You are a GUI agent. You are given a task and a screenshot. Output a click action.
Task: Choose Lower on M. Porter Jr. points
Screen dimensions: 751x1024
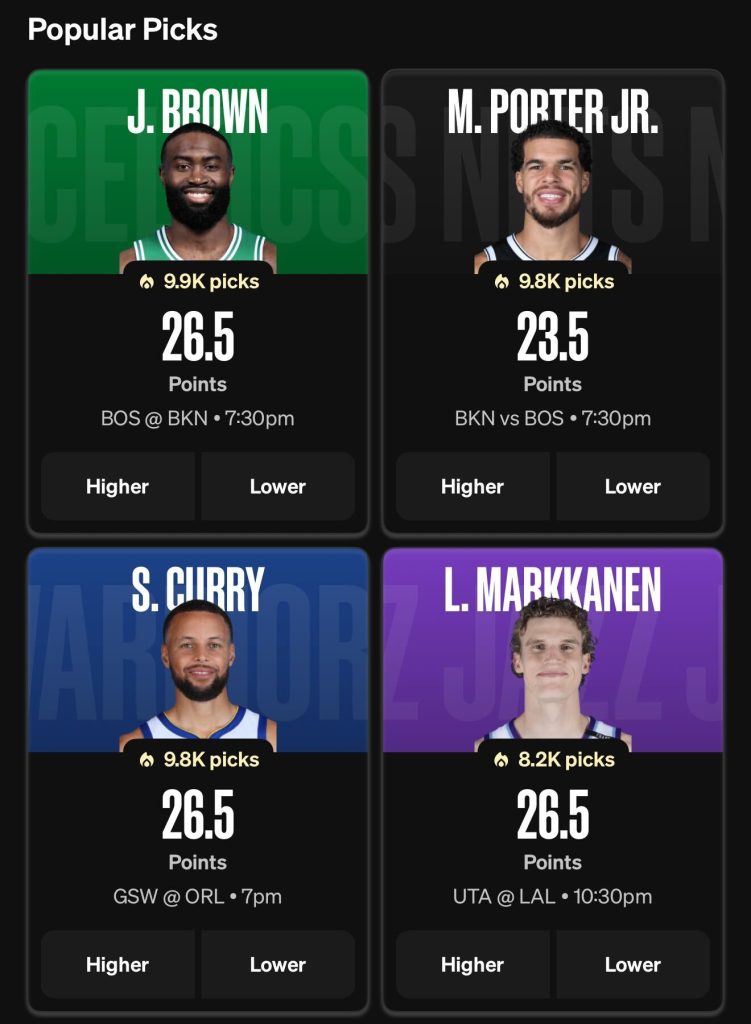(x=632, y=487)
